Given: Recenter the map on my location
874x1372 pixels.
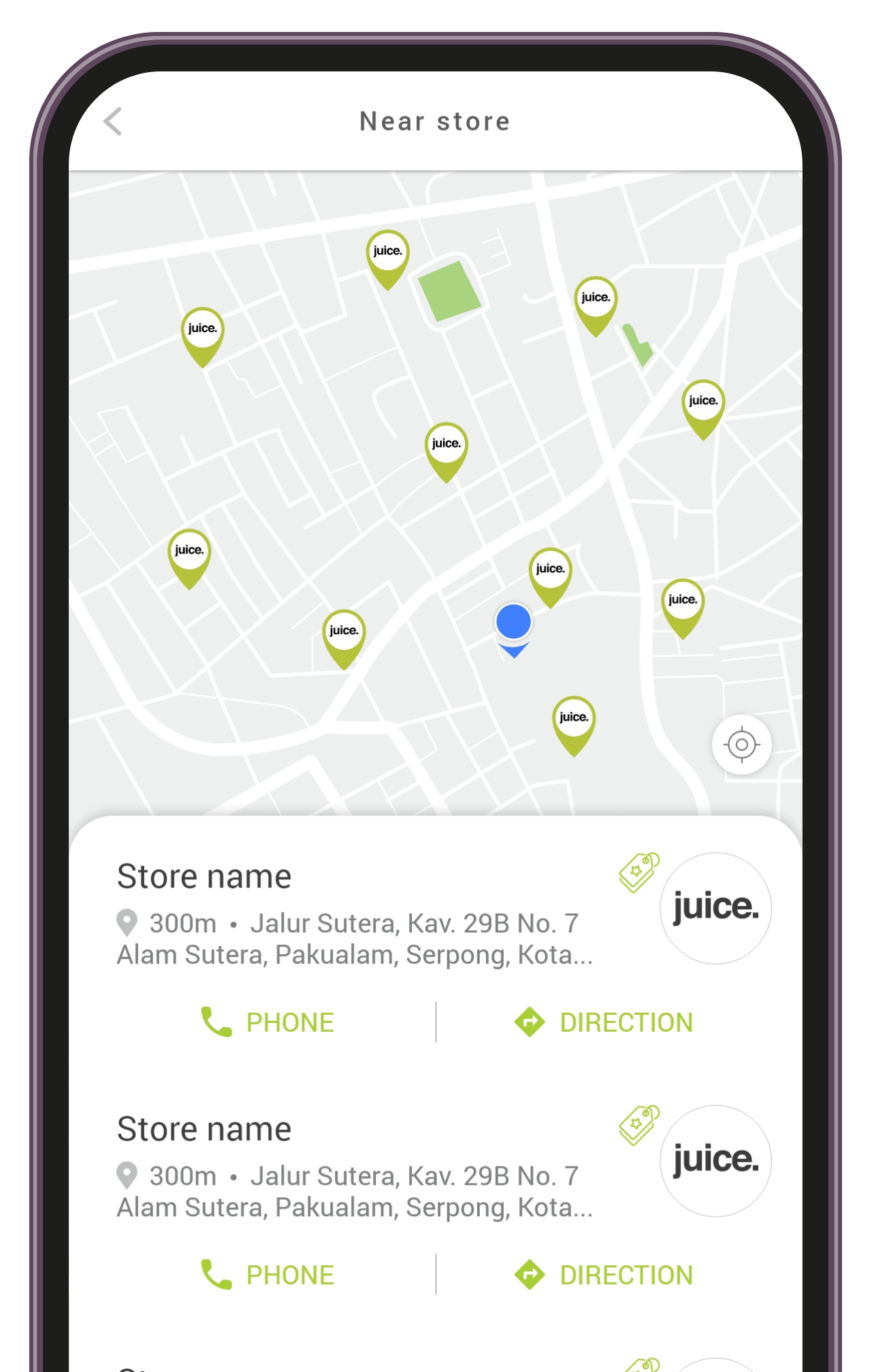Looking at the screenshot, I should click(x=741, y=745).
